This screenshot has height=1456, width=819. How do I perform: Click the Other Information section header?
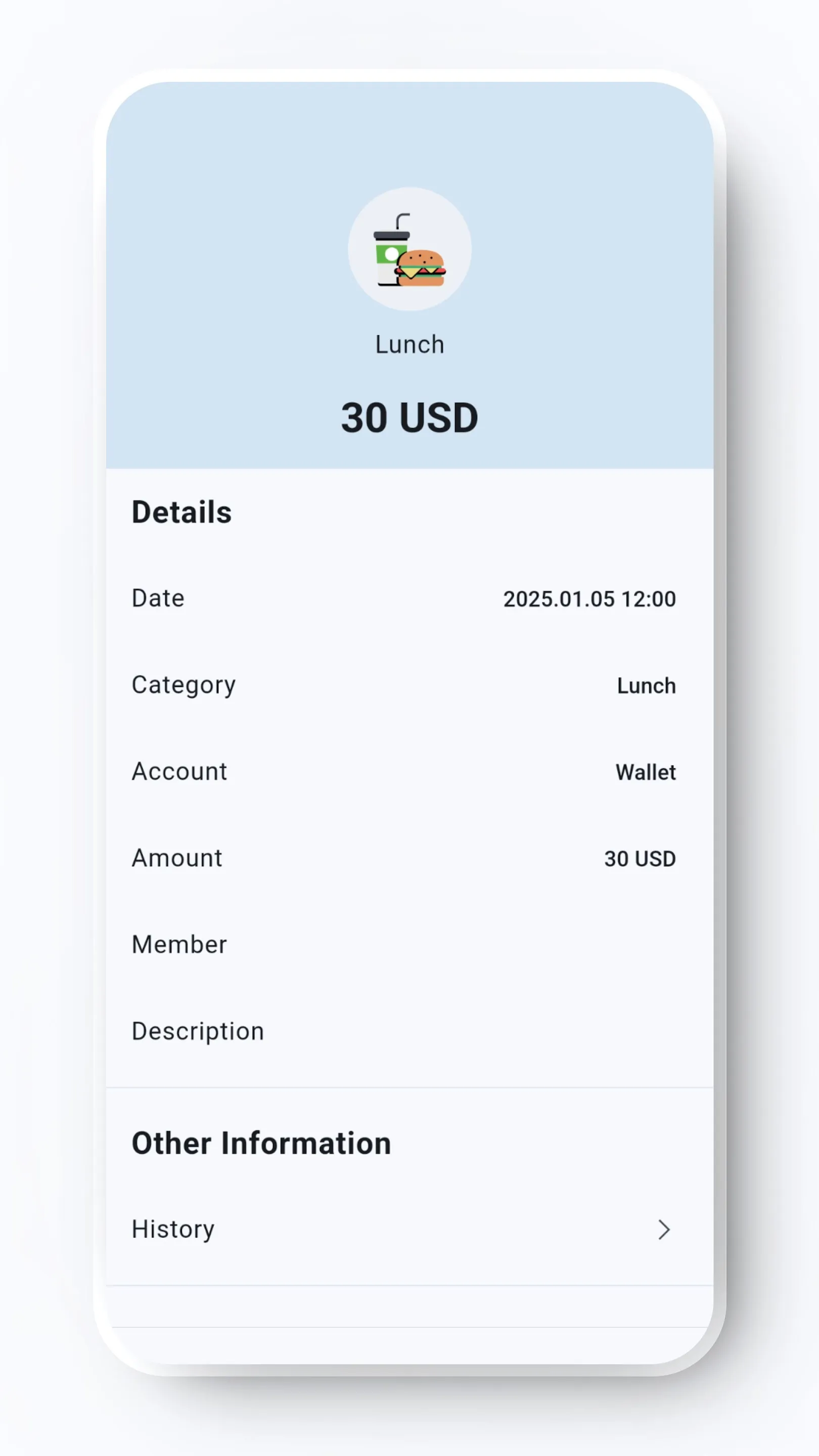pos(260,1143)
